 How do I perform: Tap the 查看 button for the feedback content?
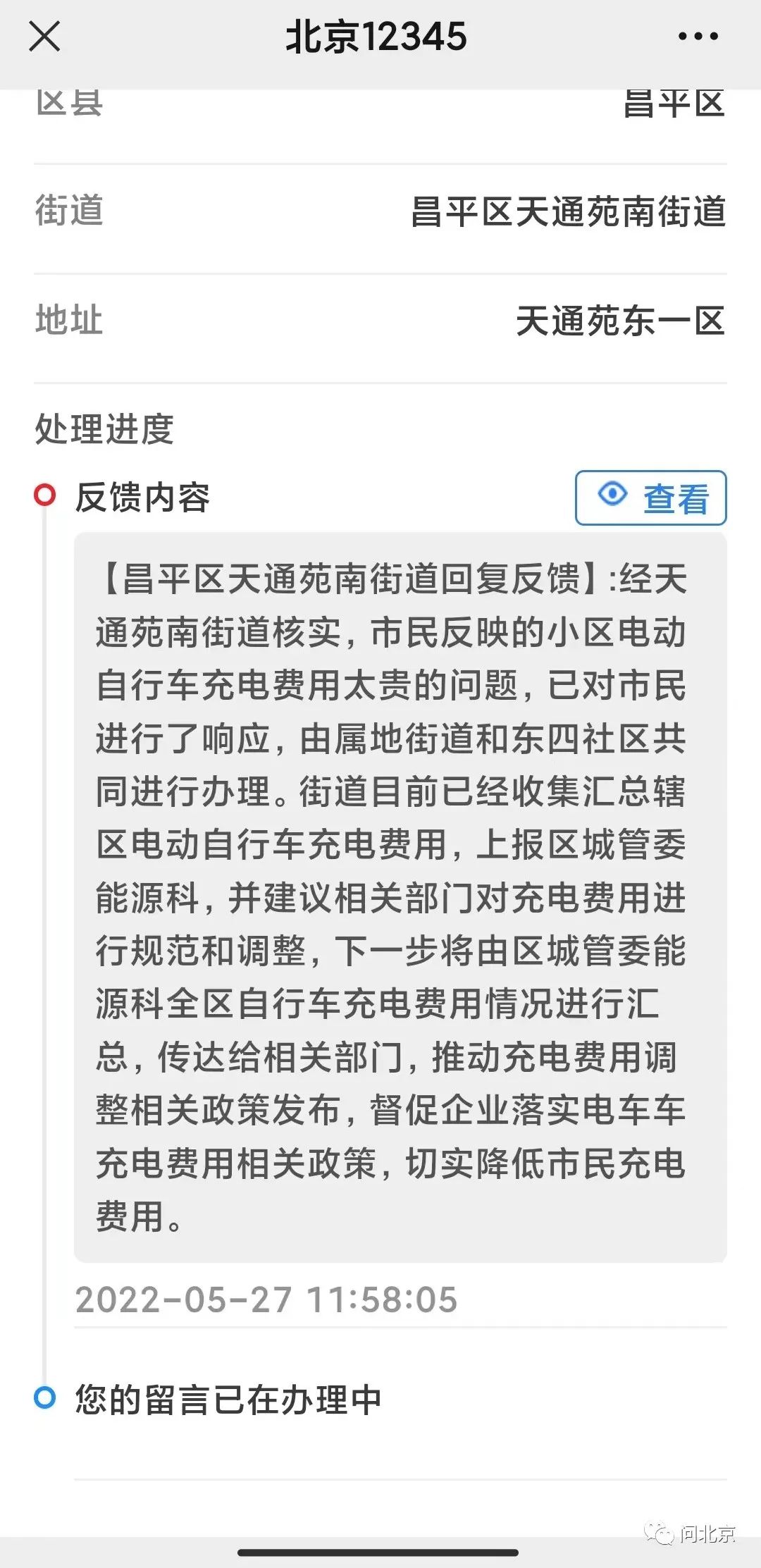(x=650, y=498)
